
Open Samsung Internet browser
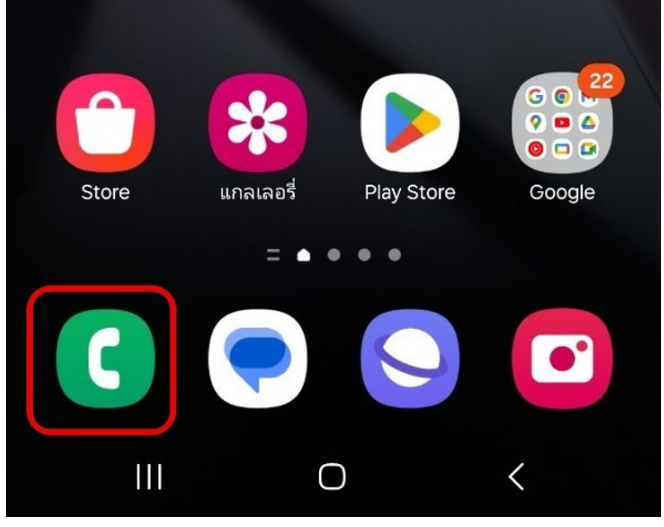(x=409, y=360)
